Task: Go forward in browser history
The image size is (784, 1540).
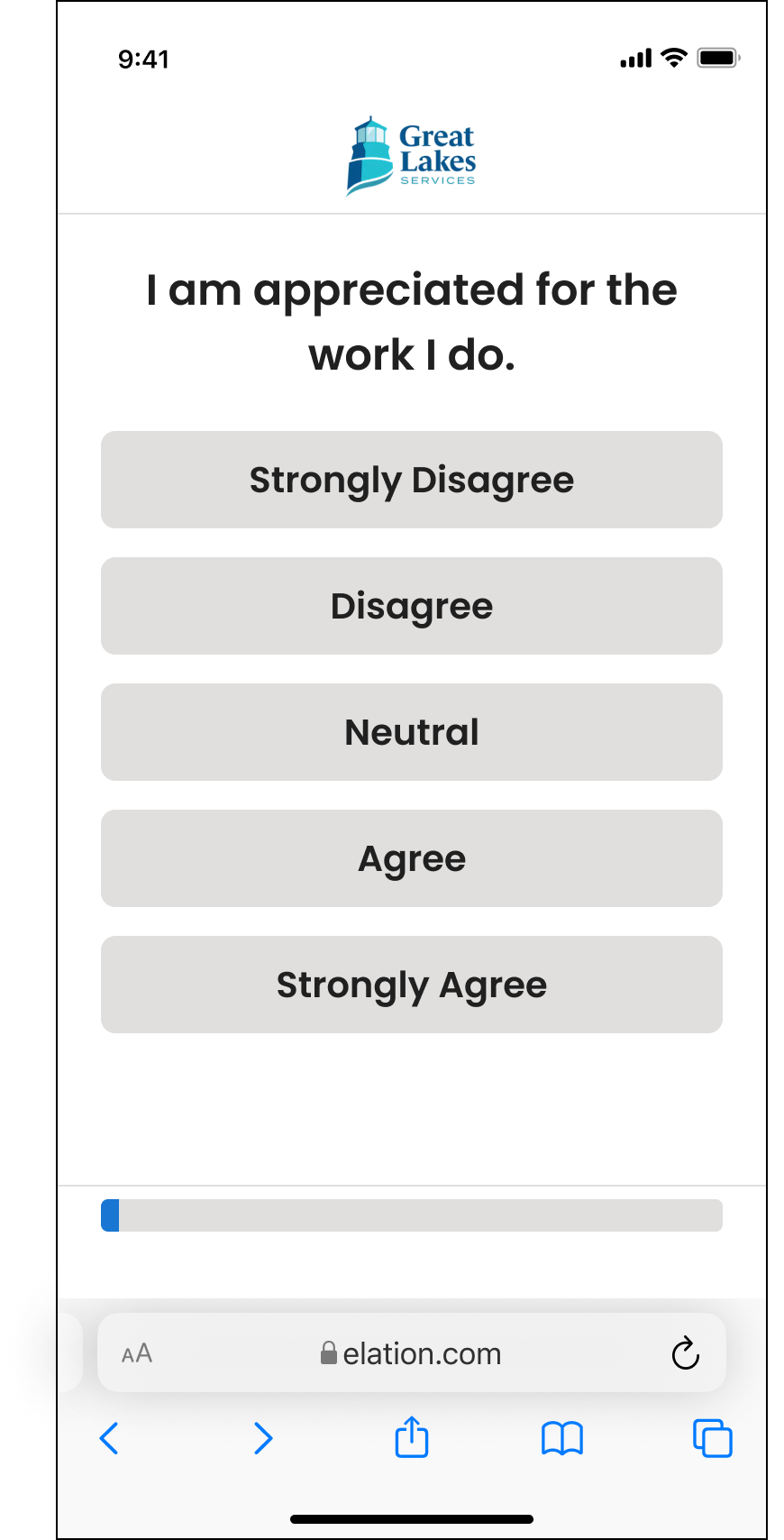Action: tap(262, 1438)
